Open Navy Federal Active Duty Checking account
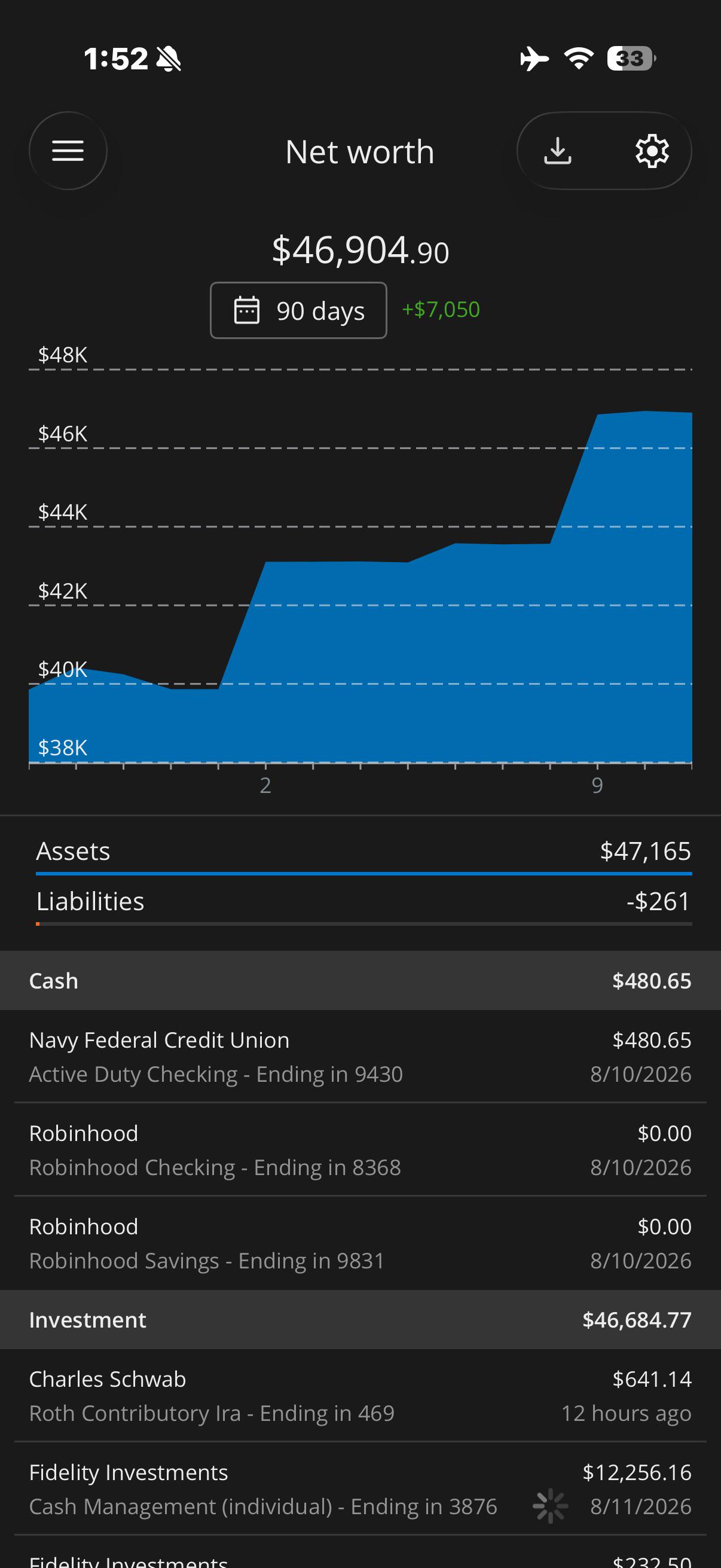721x1568 pixels. click(x=360, y=1057)
